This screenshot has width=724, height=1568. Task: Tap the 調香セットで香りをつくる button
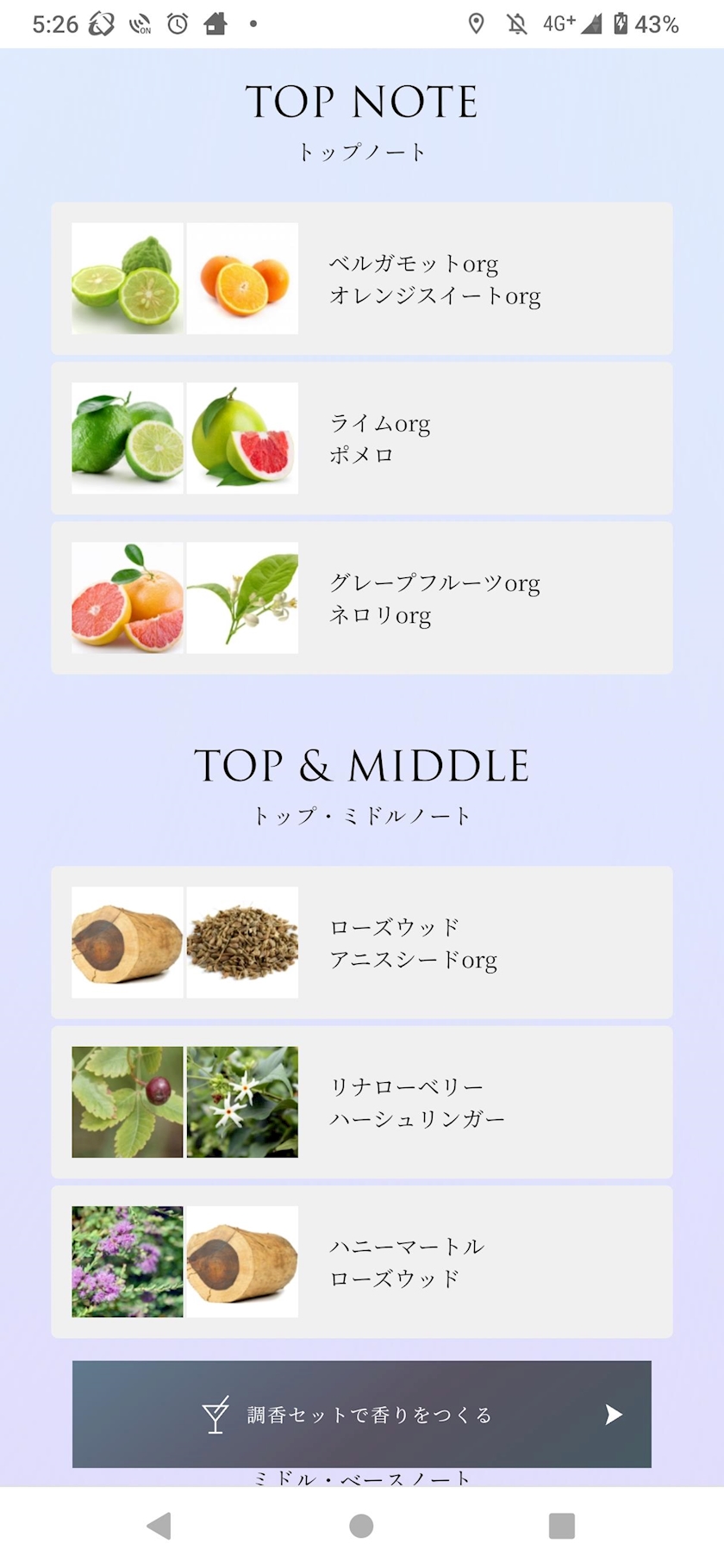pos(362,1414)
